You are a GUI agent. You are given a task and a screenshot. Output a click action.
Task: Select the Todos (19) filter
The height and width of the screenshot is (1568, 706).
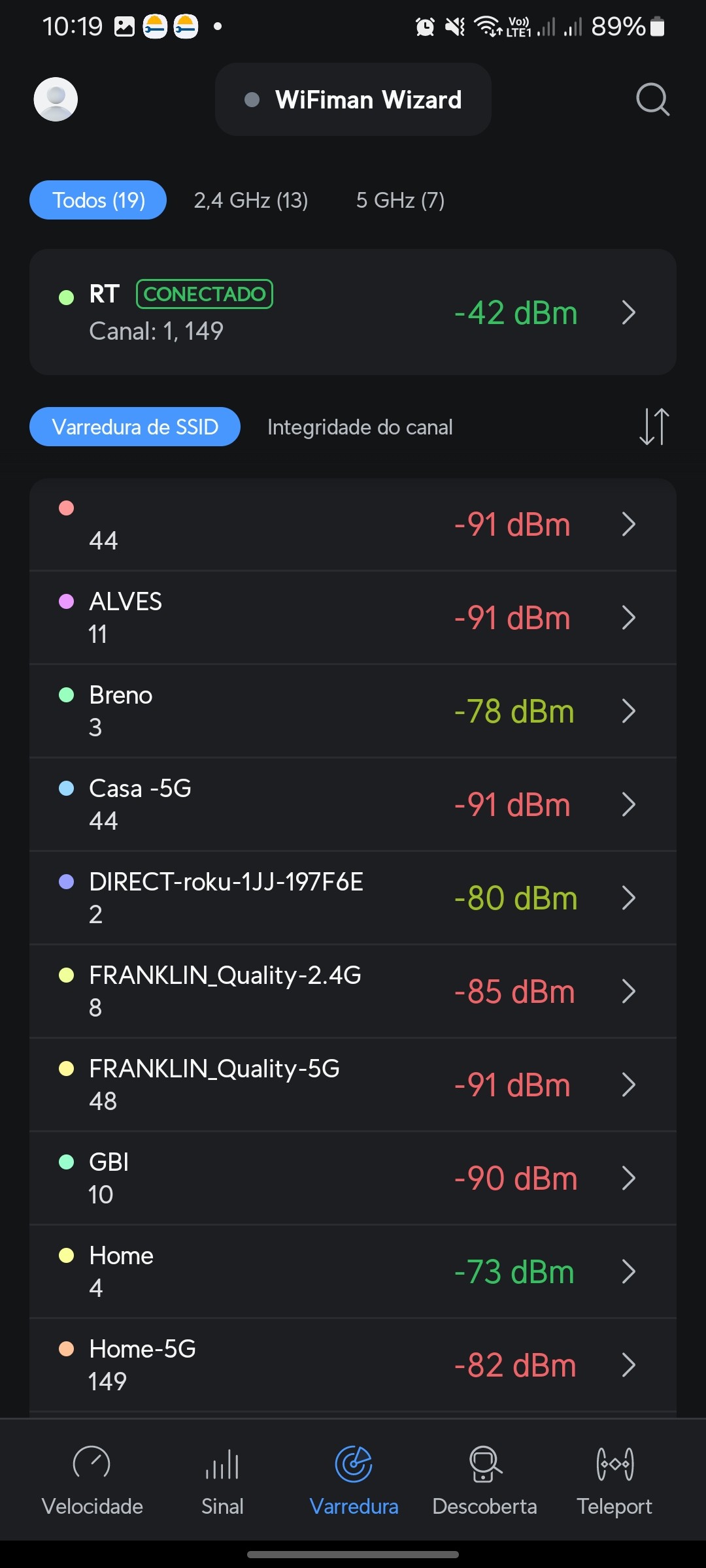pyautogui.click(x=98, y=200)
